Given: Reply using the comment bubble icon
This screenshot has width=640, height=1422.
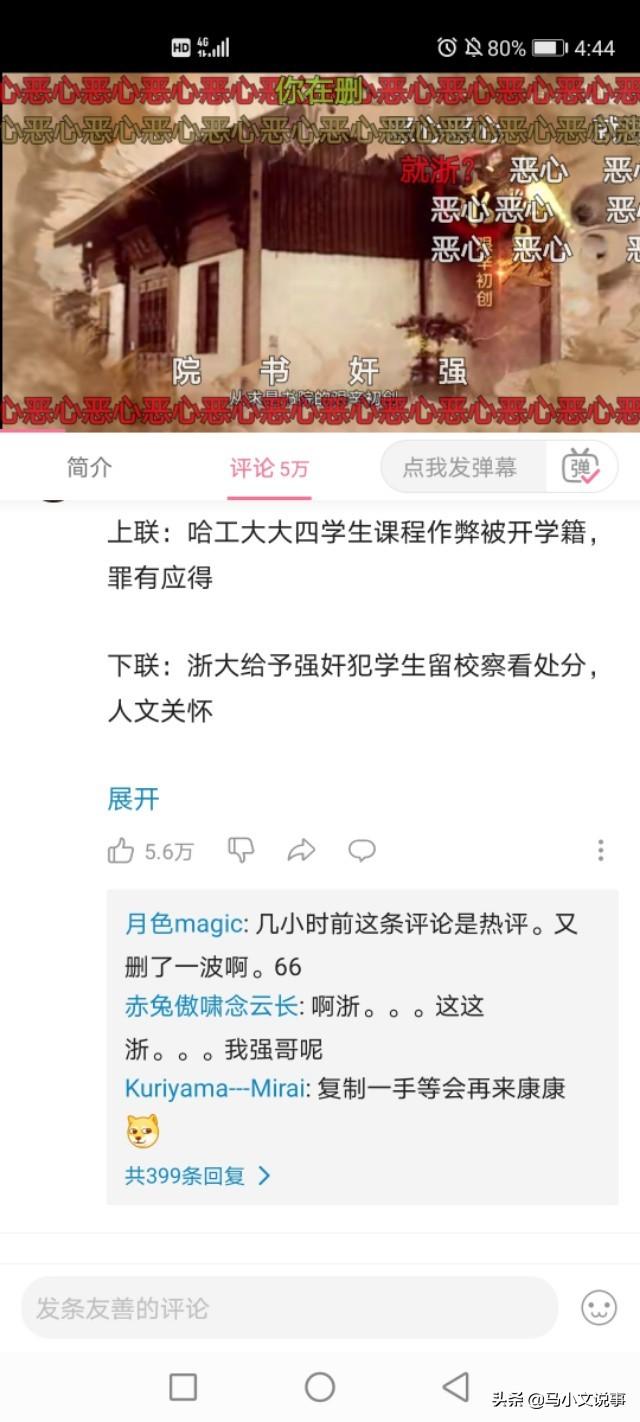Looking at the screenshot, I should pos(361,850).
